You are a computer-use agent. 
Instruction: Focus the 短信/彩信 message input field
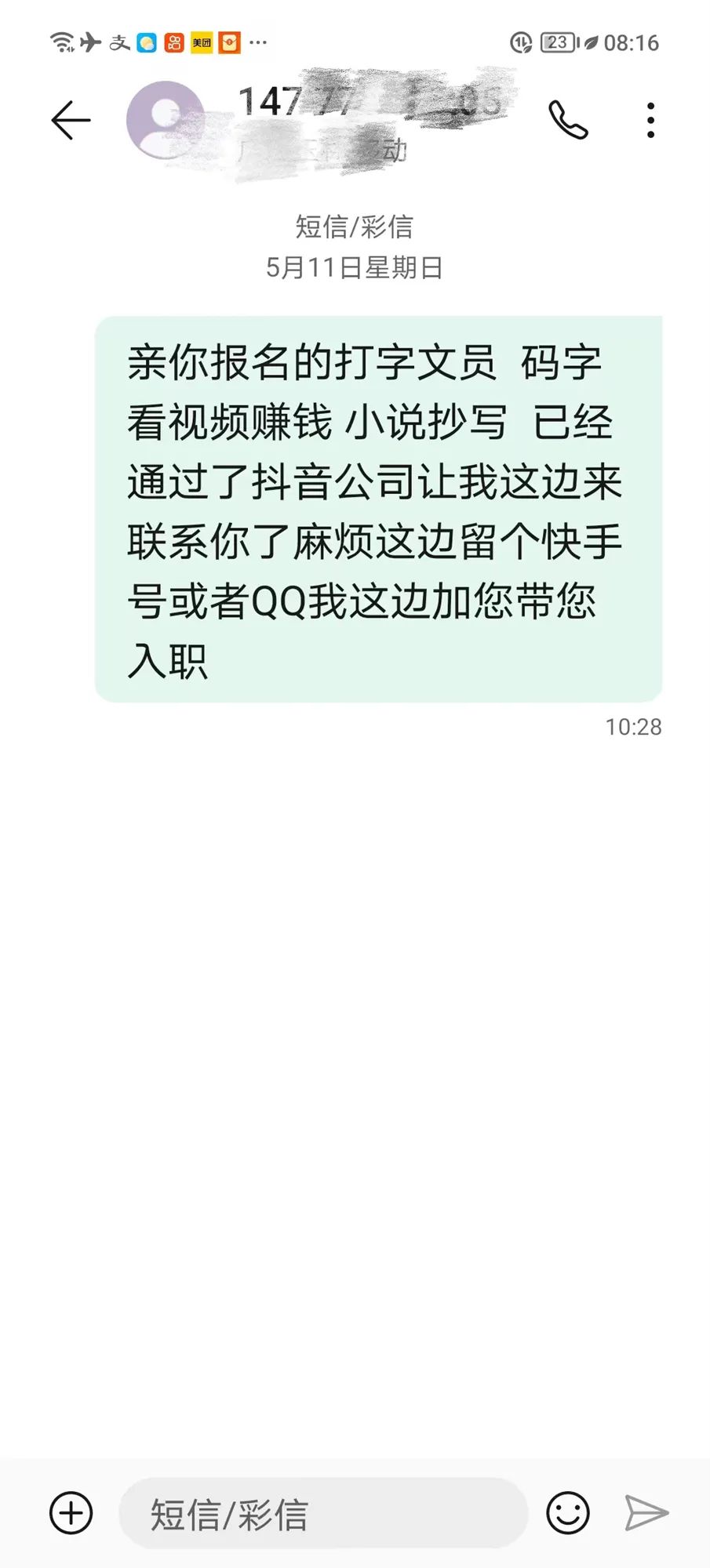point(322,1513)
